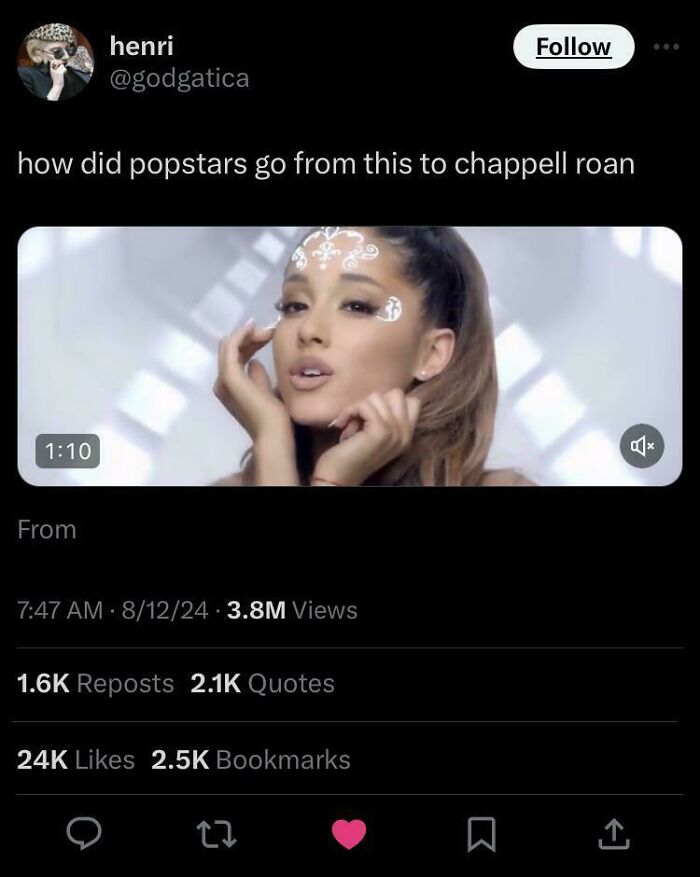Follow henri's account
The image size is (700, 877).
574,47
